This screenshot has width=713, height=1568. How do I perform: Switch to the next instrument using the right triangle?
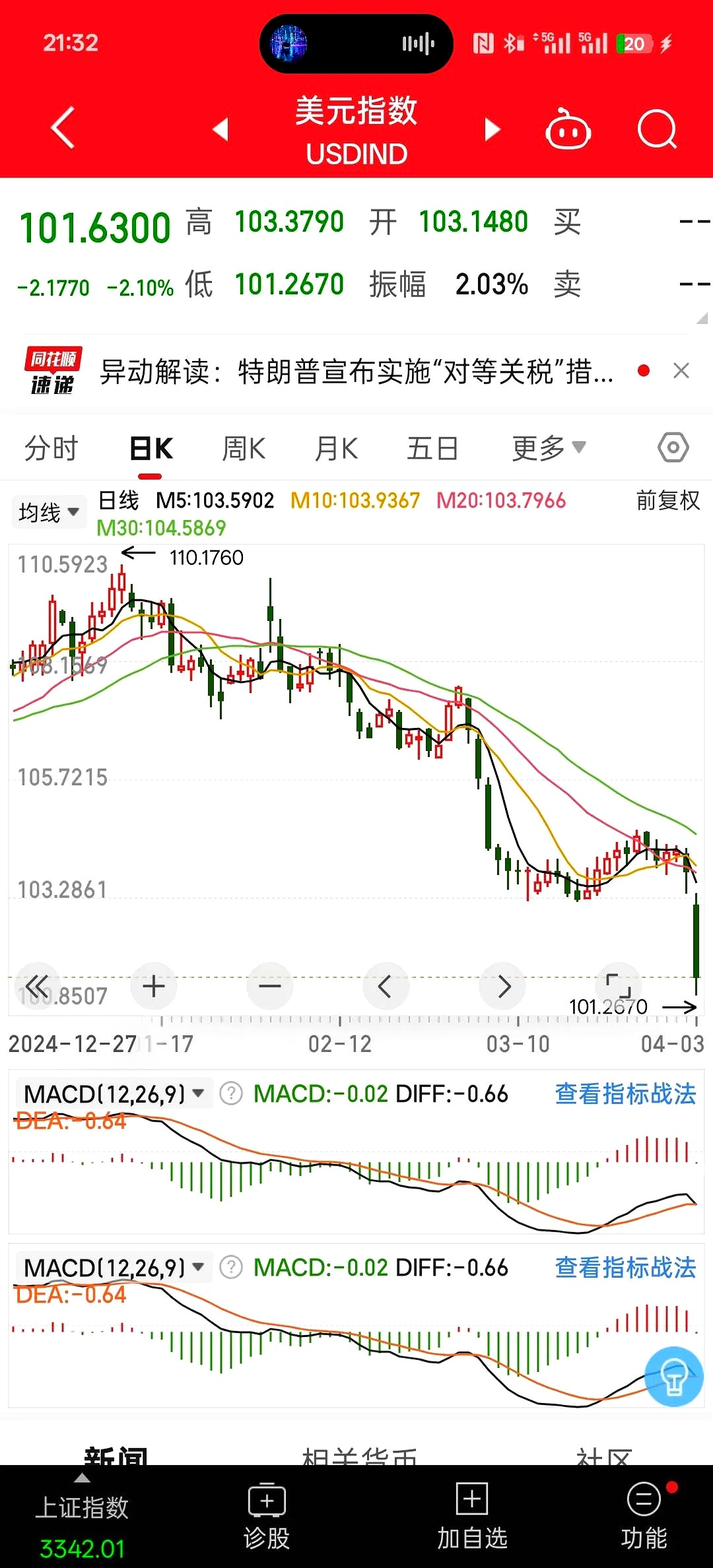click(x=492, y=129)
